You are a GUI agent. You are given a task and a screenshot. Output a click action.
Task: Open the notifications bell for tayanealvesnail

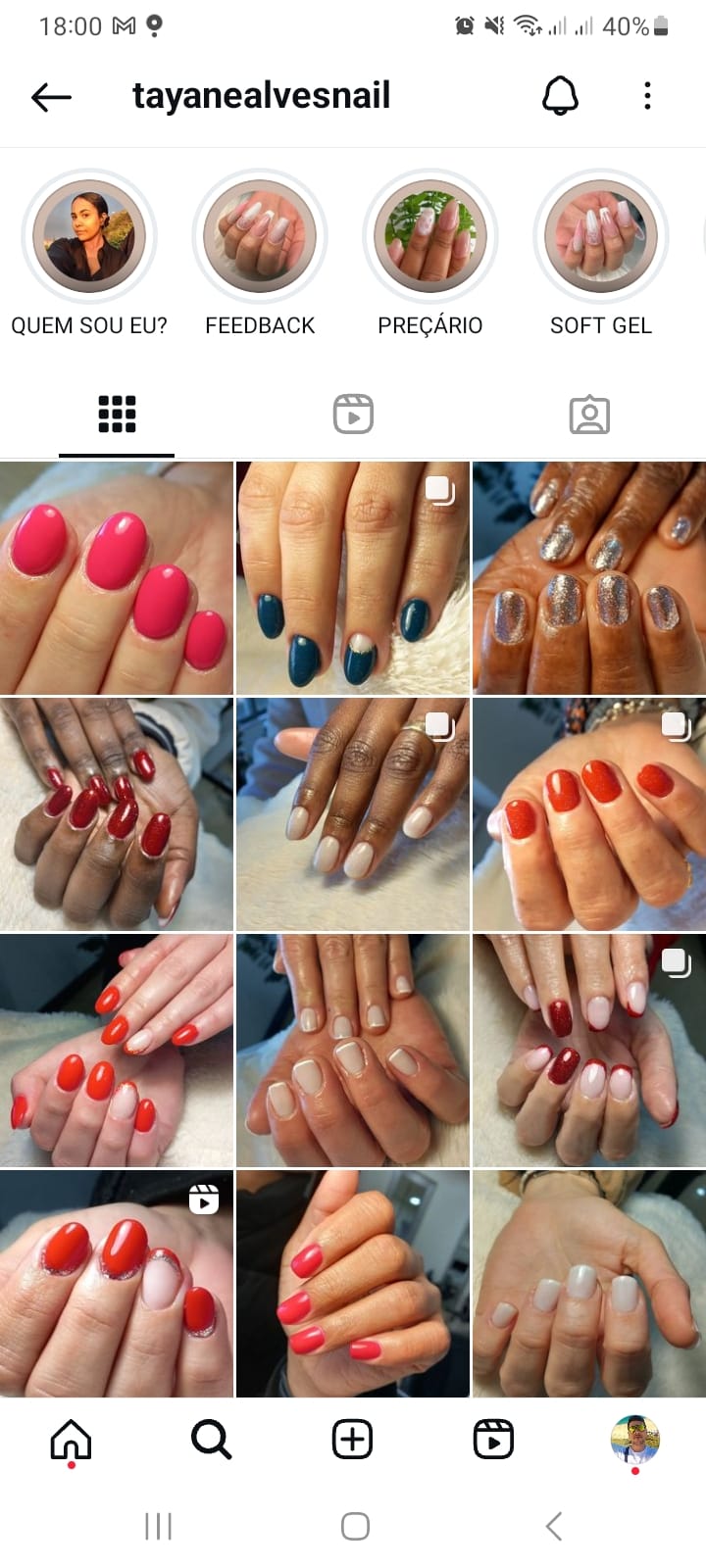[x=560, y=96]
